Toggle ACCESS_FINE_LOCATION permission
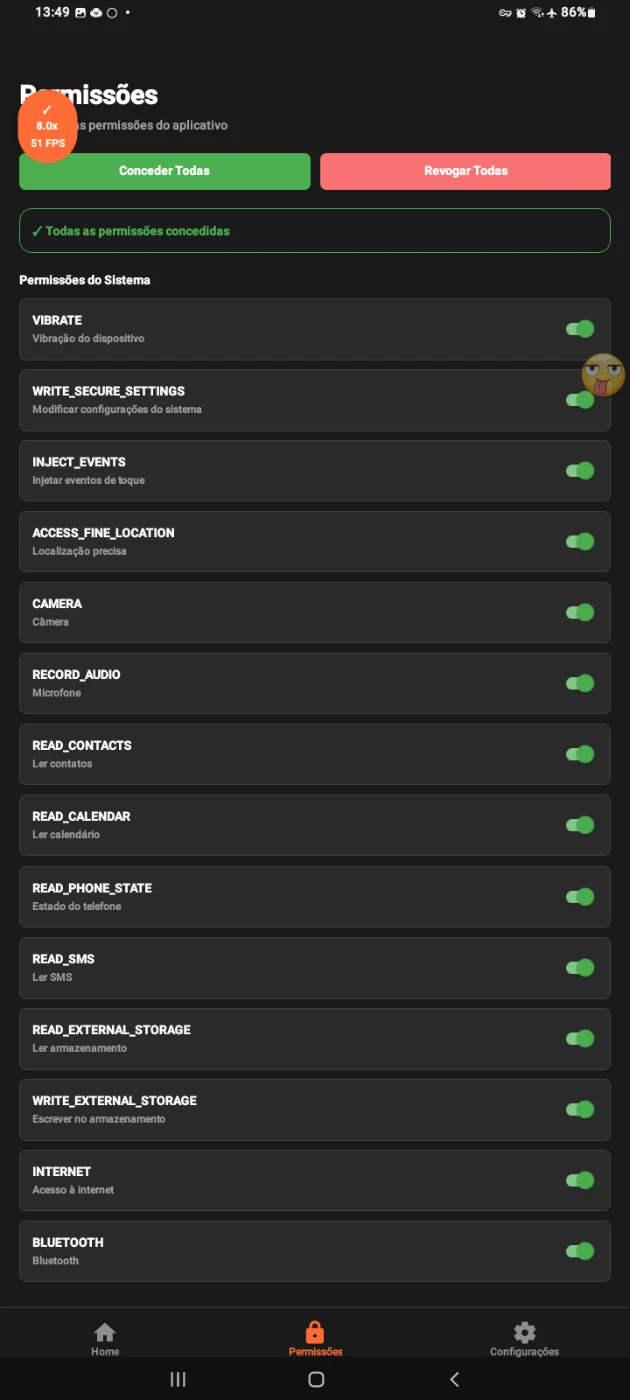This screenshot has height=1400, width=630. pos(580,542)
